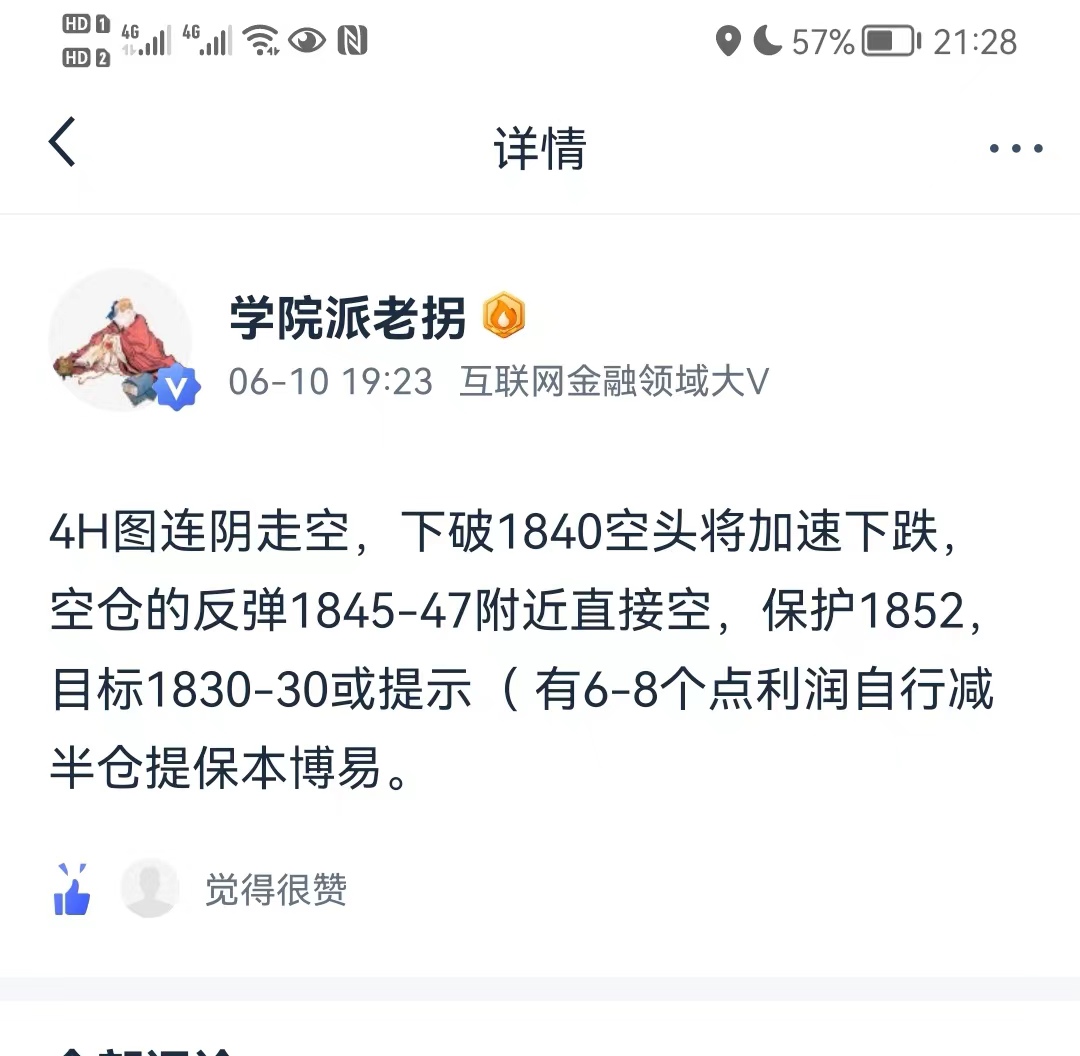This screenshot has height=1056, width=1080.
Task: View the user who liked this post
Action: (150, 888)
